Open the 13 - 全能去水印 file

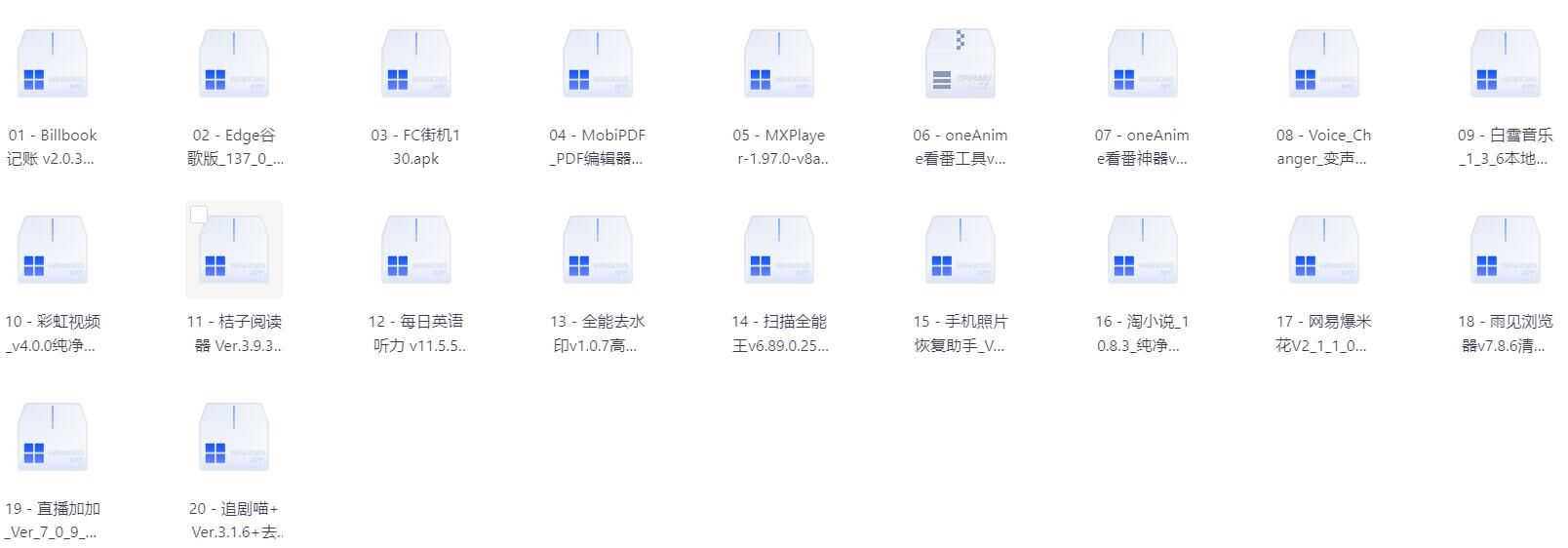(x=598, y=251)
